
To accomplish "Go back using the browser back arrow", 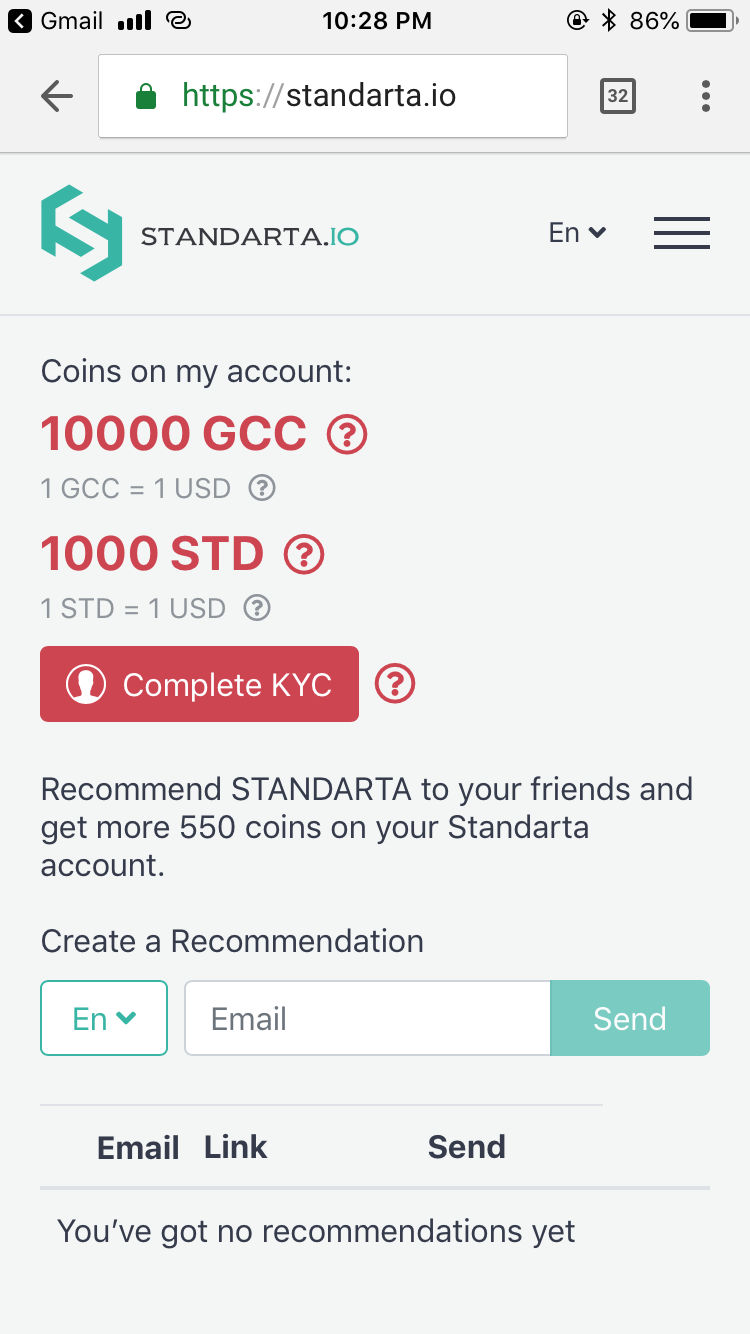I will pos(57,96).
